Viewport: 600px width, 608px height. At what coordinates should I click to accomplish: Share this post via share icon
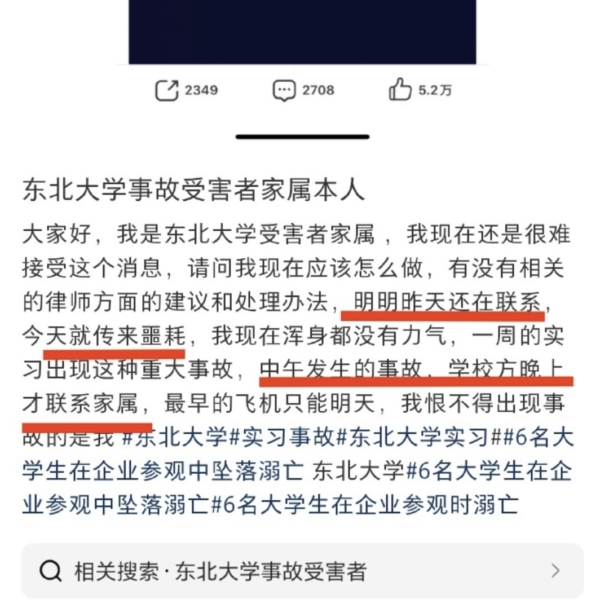pos(167,90)
